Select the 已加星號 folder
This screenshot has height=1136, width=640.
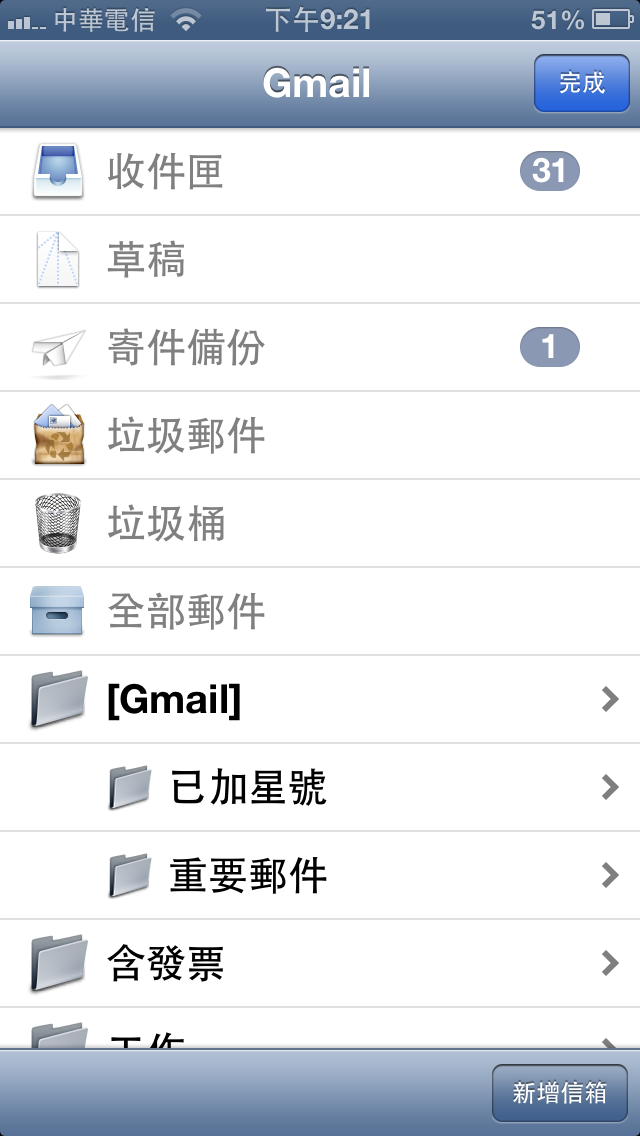pos(320,788)
